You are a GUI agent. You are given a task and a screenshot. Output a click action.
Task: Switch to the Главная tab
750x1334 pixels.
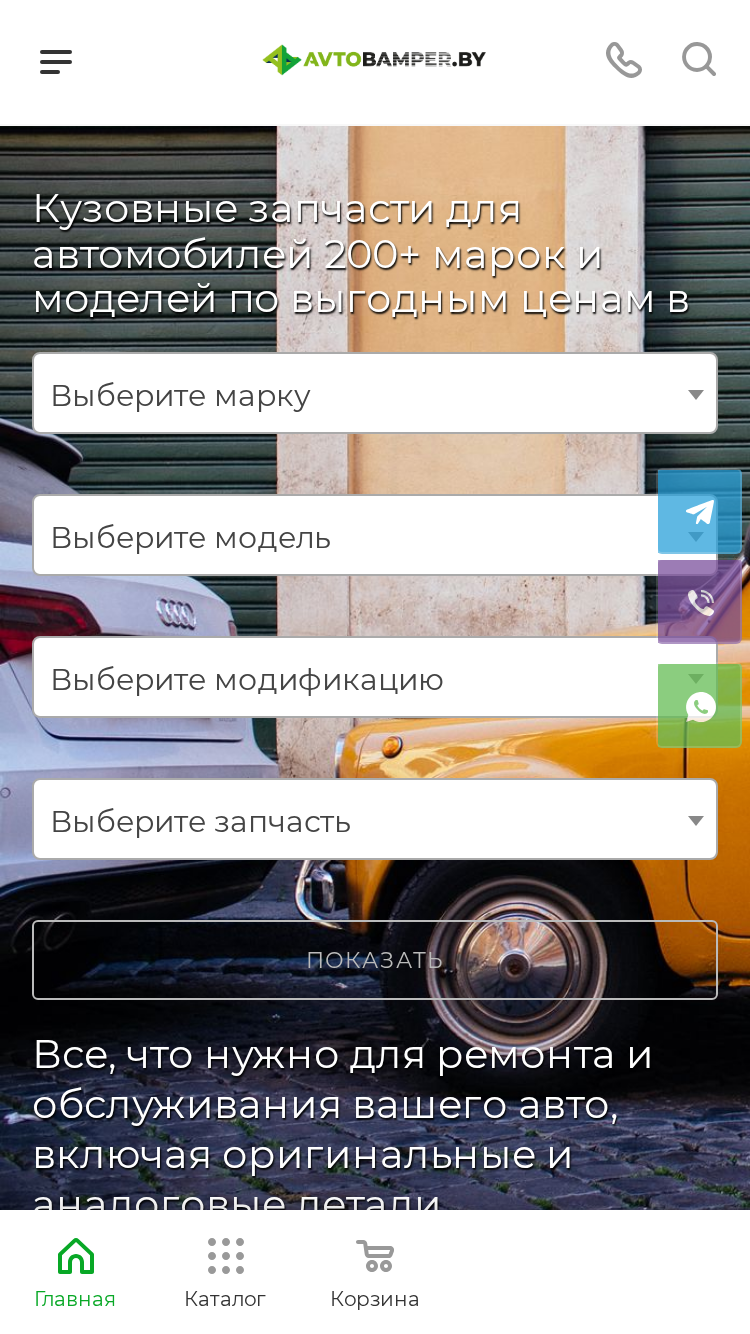pos(75,1273)
